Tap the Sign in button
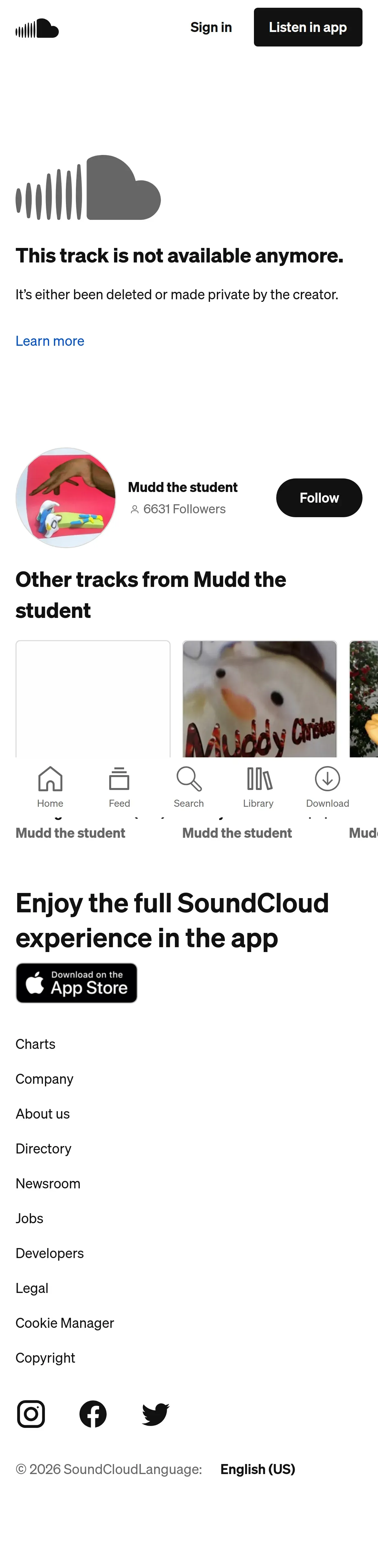 click(211, 27)
